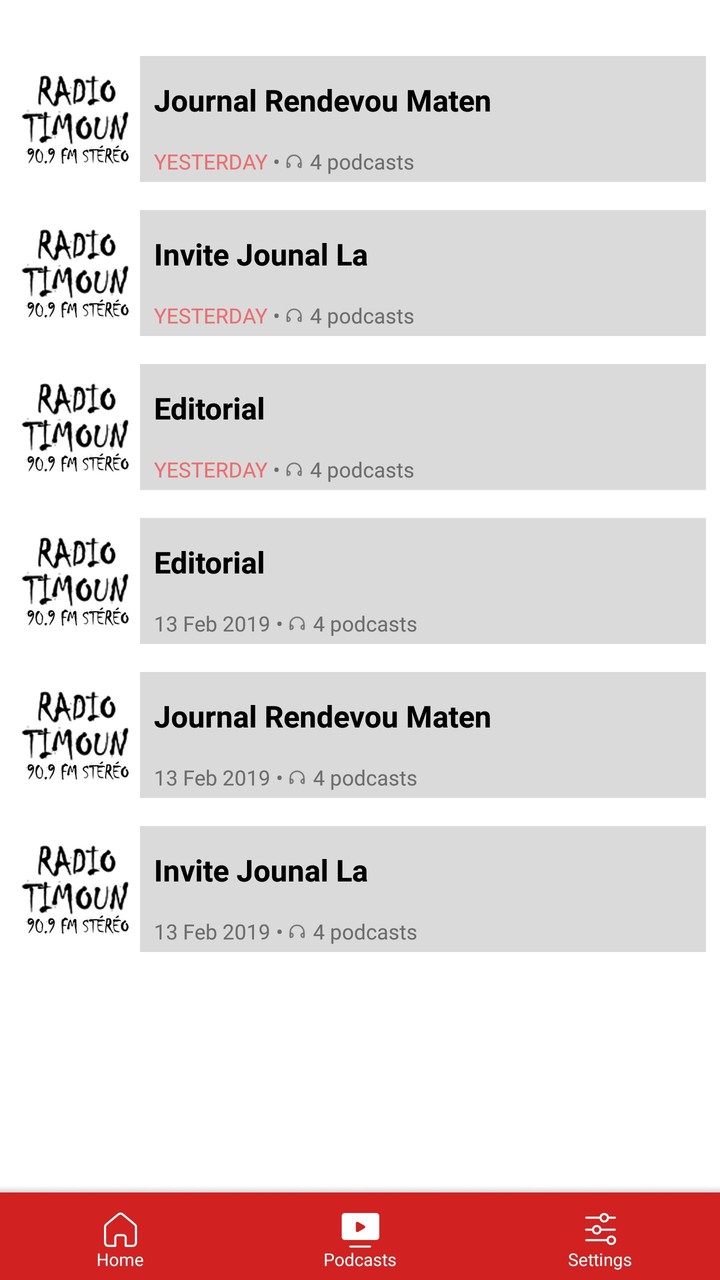Select the Podcasts play icon in navigation bar
The height and width of the screenshot is (1280, 720).
pyautogui.click(x=360, y=1225)
